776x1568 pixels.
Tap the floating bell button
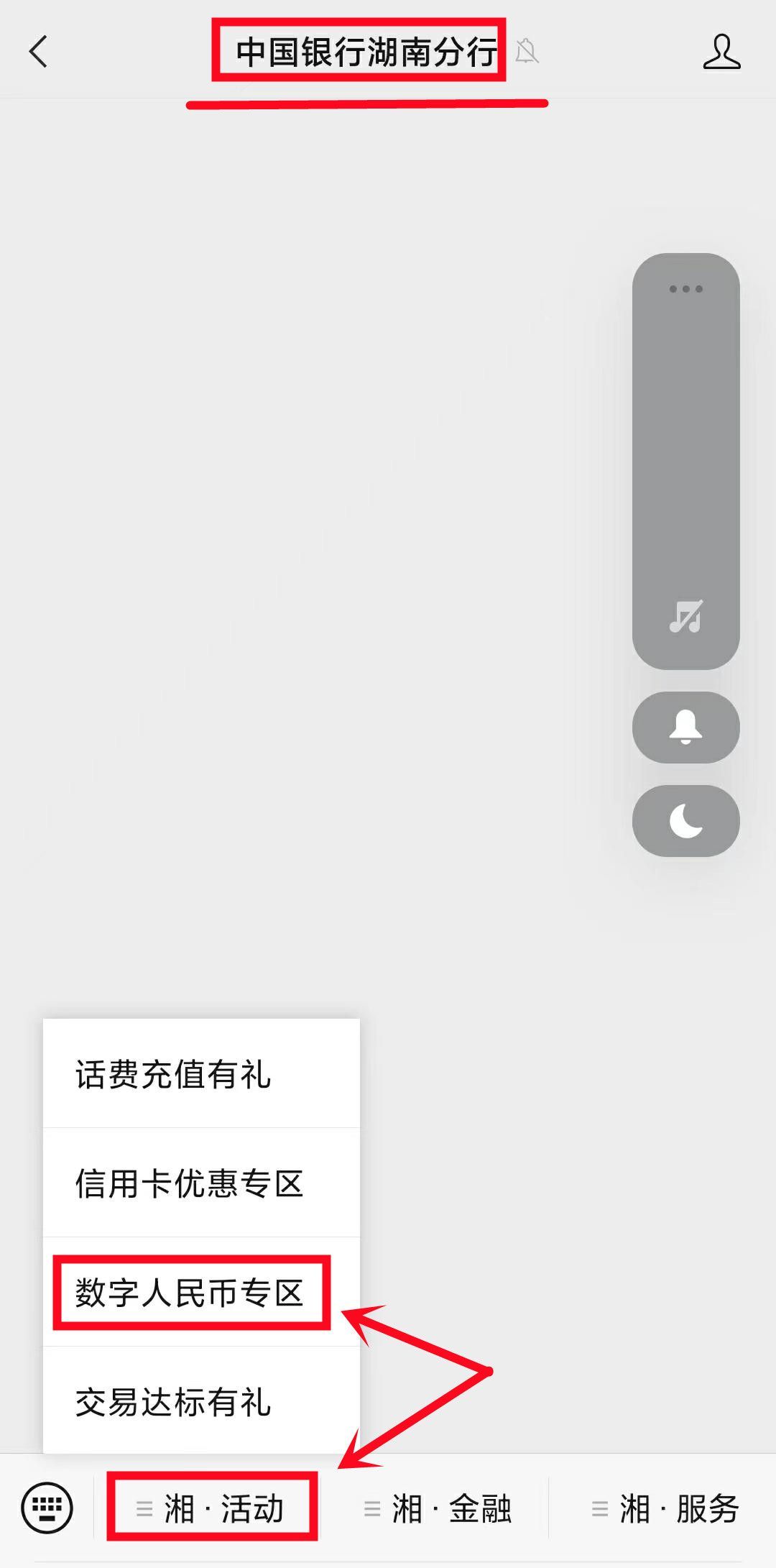point(685,727)
